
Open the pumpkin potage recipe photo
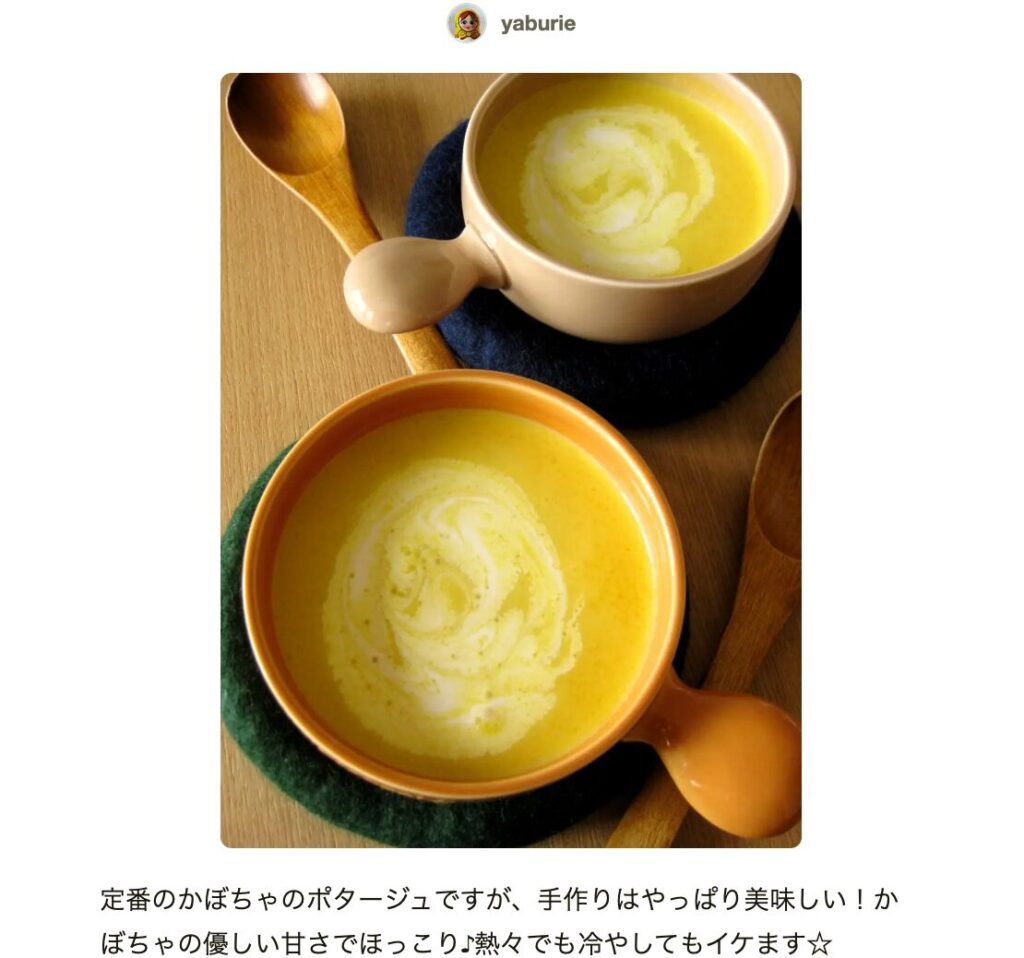pyautogui.click(x=510, y=460)
